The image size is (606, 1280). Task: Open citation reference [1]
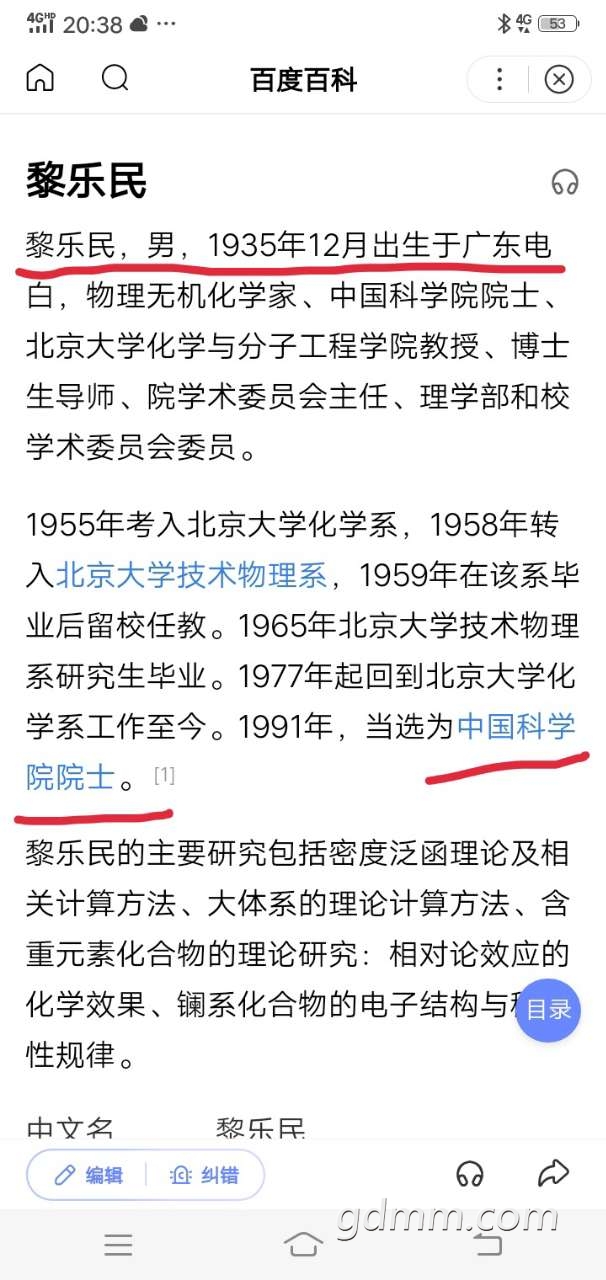164,775
